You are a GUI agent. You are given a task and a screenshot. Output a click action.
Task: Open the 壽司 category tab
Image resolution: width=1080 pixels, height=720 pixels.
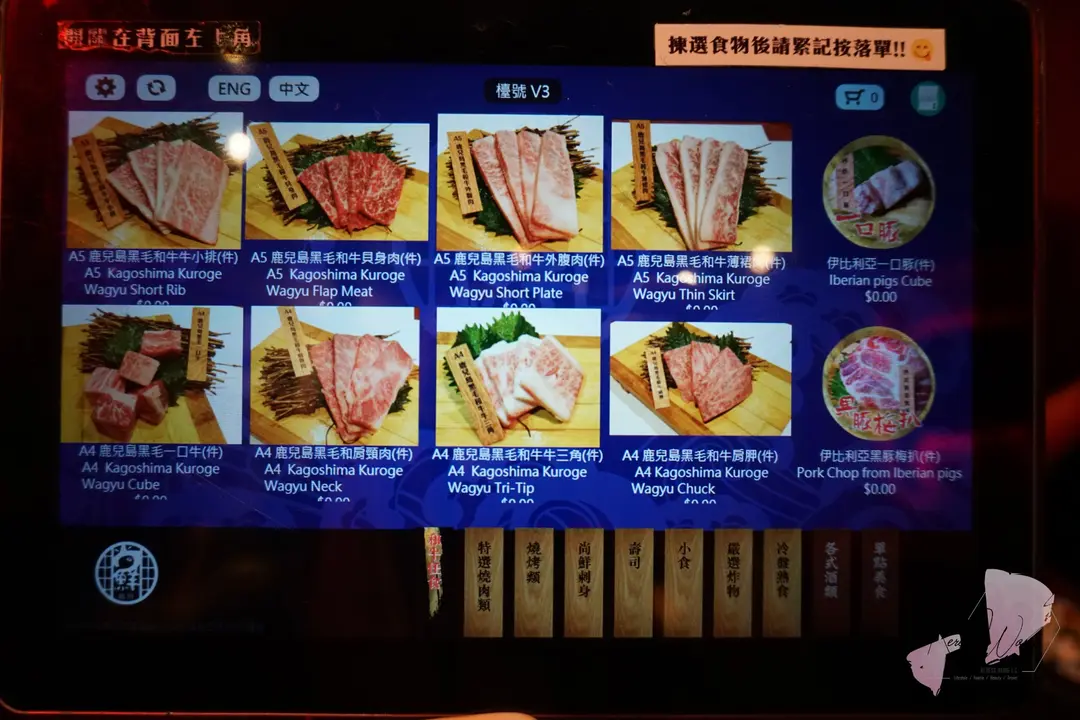pos(633,583)
